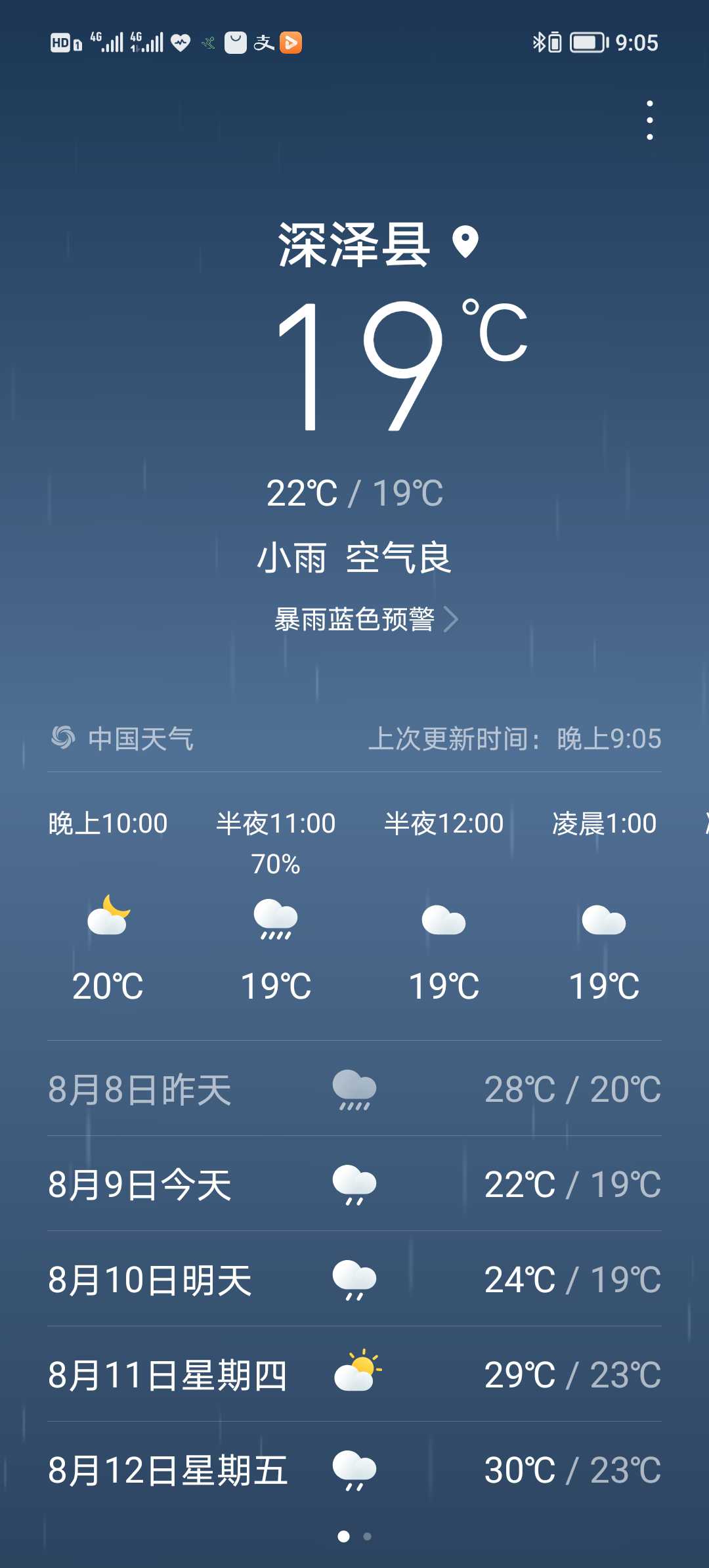View the 8月11日星期四 forecast
This screenshot has height=1568, width=709.
354,1374
